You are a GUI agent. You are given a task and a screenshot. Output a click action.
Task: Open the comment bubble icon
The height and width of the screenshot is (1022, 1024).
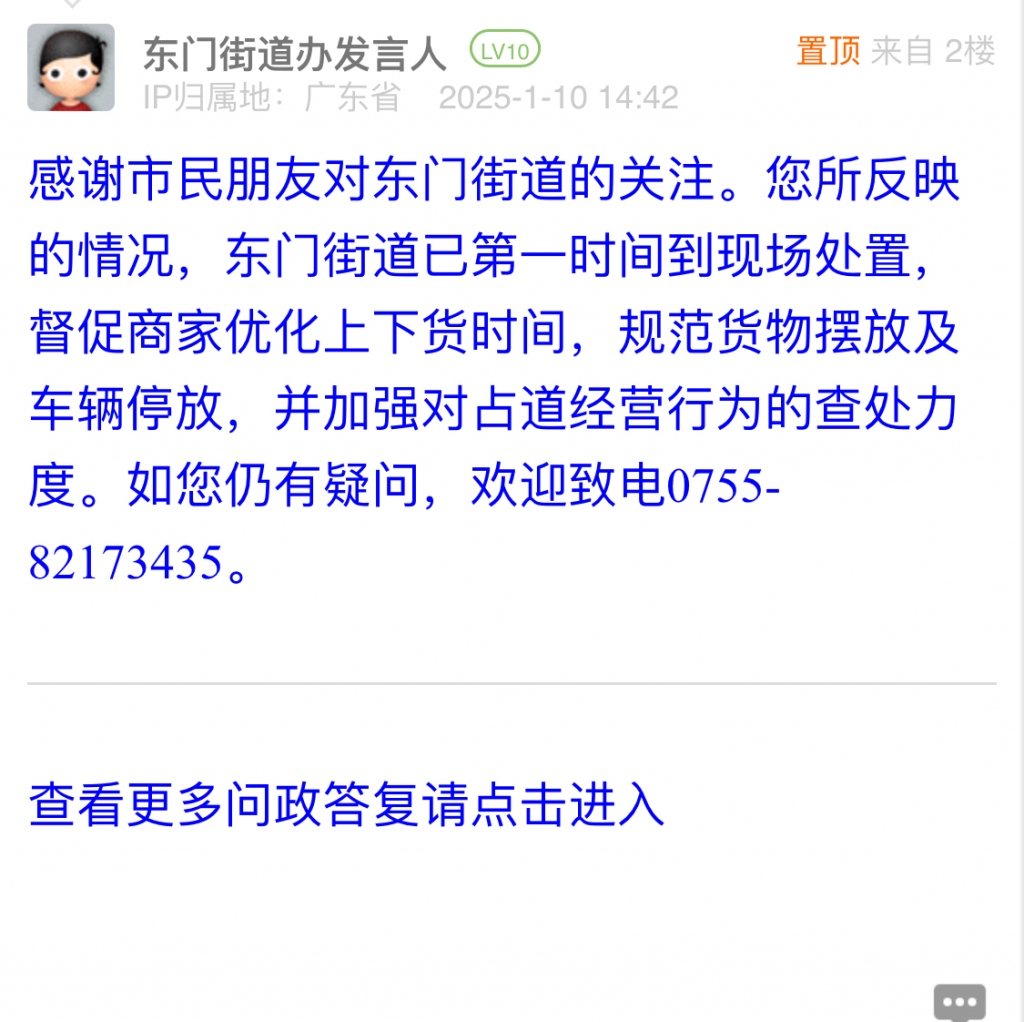(x=959, y=1001)
